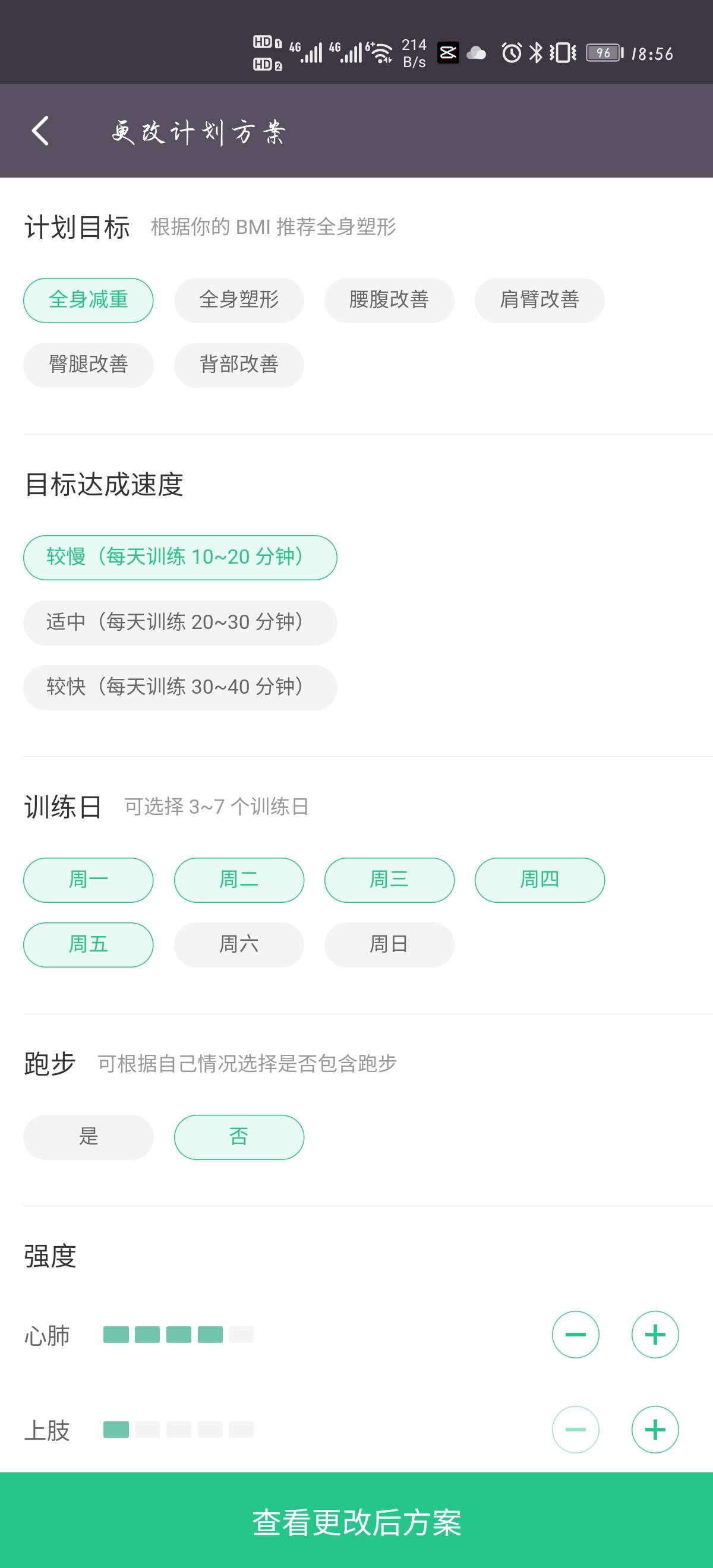Screen dimensions: 713x1568
Task: Deselect 周一 training day
Action: click(x=89, y=880)
